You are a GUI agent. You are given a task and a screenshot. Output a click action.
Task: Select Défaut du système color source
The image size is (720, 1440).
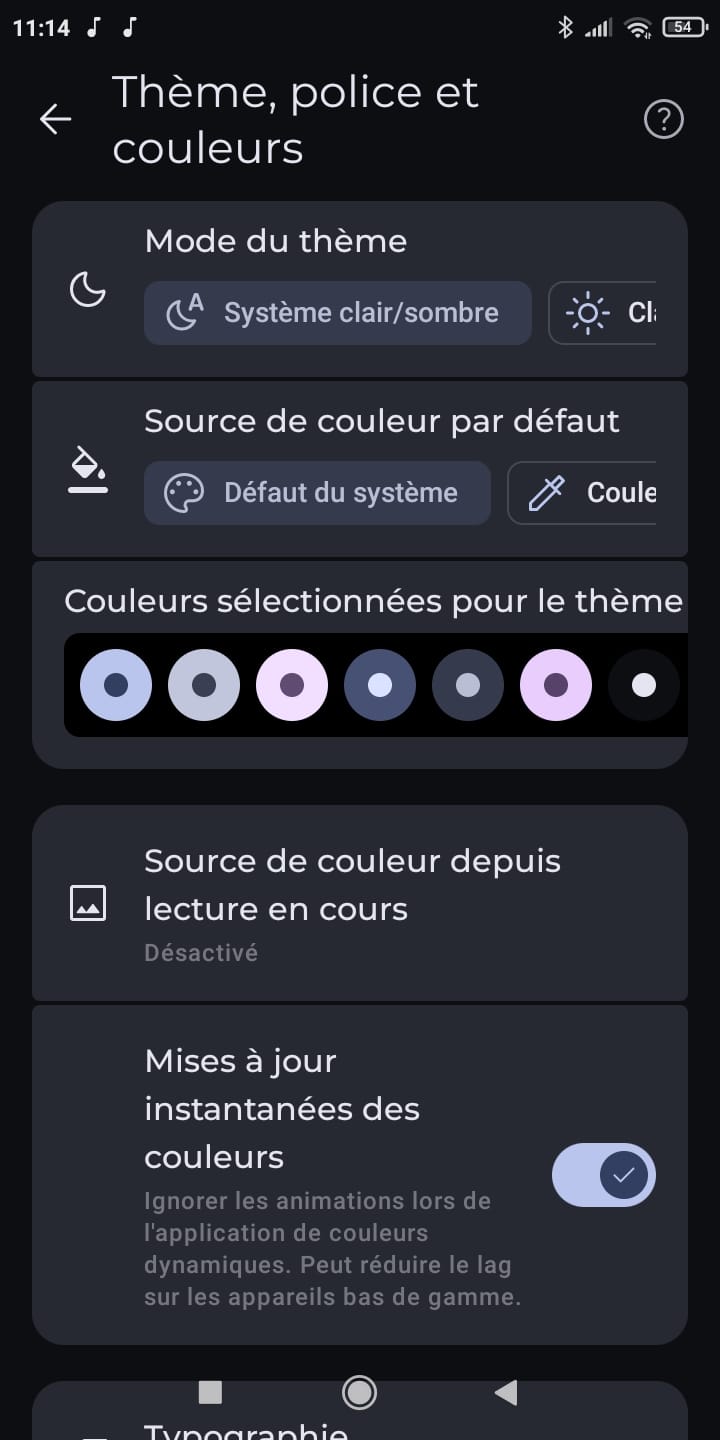pyautogui.click(x=317, y=493)
